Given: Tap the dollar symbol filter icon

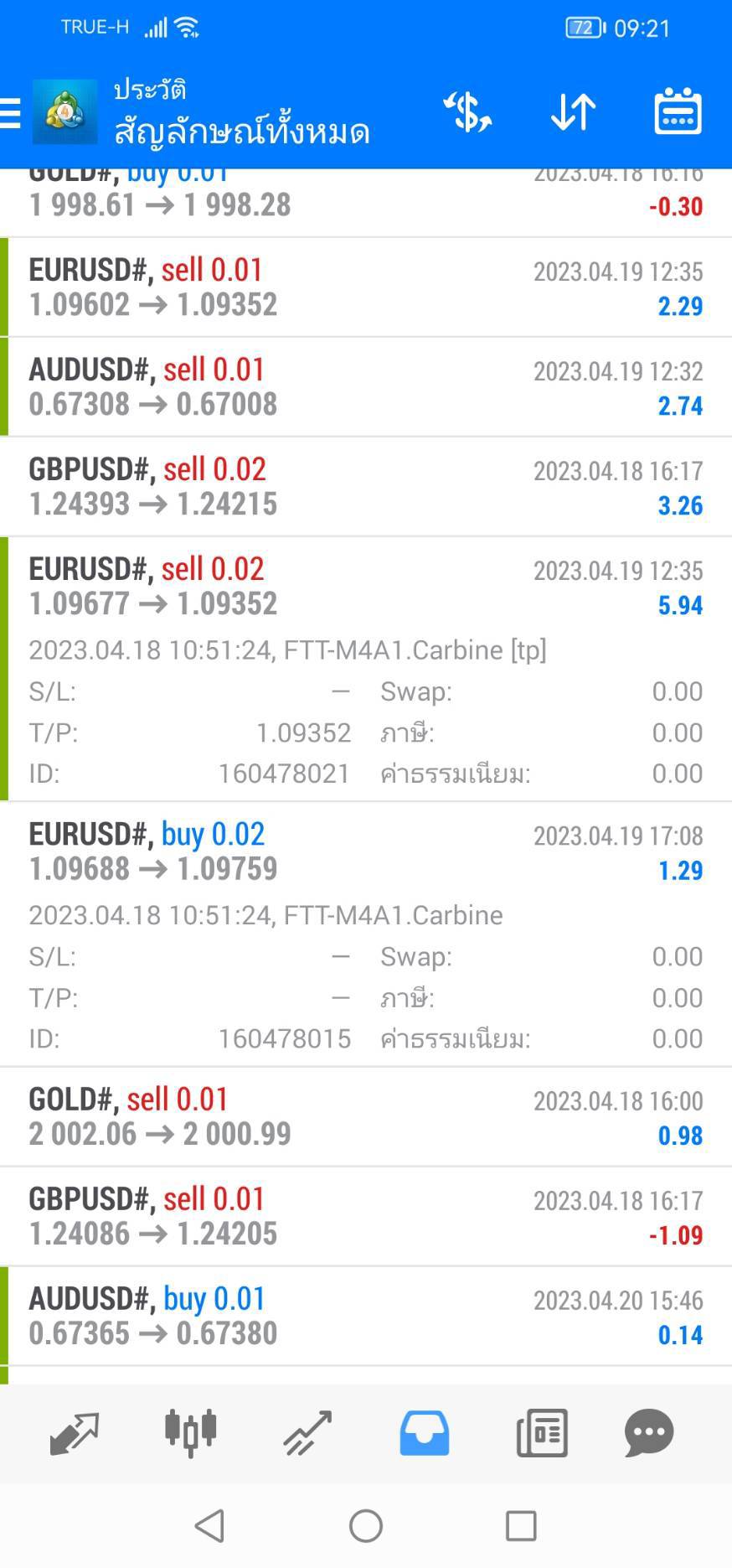Looking at the screenshot, I should coord(467,112).
